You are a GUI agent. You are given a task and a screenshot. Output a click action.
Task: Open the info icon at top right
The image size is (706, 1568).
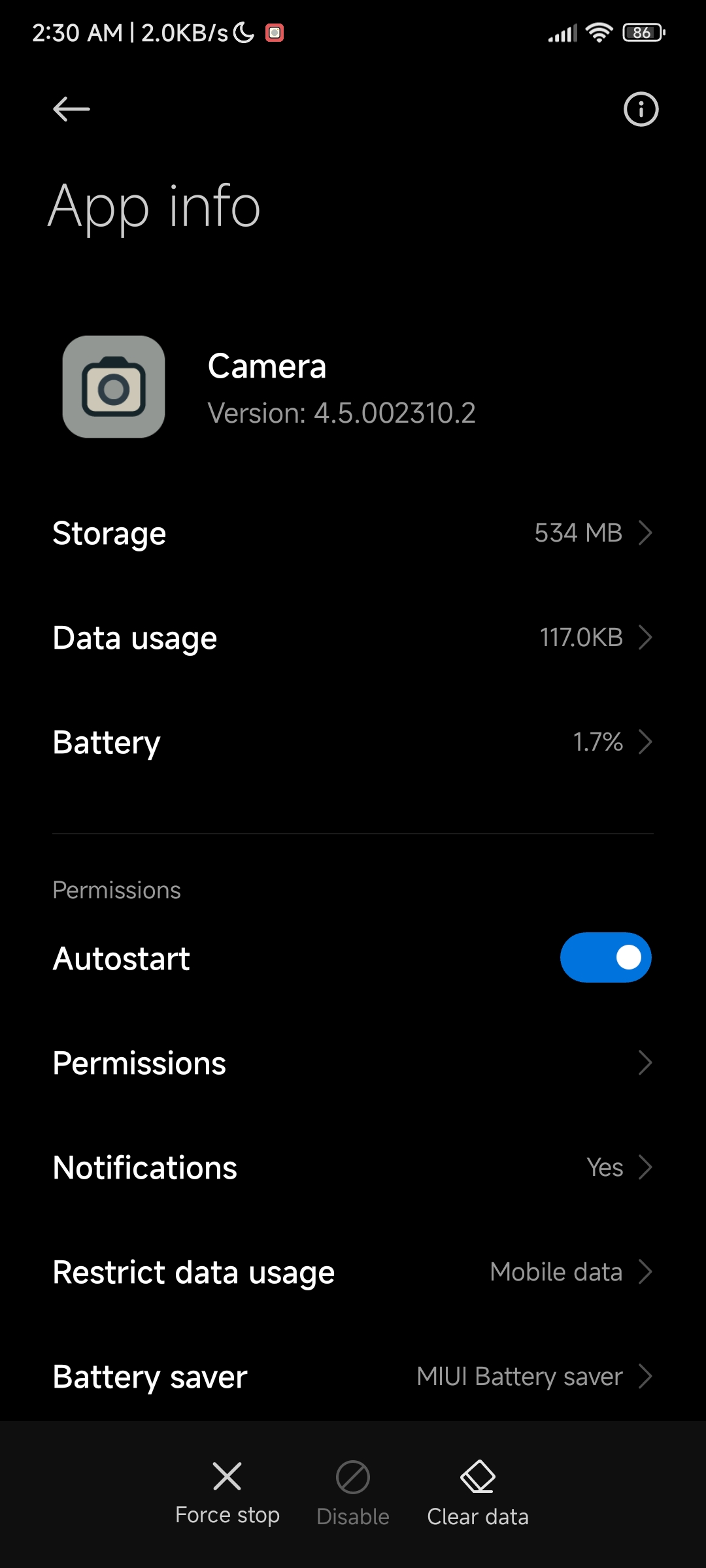[641, 109]
